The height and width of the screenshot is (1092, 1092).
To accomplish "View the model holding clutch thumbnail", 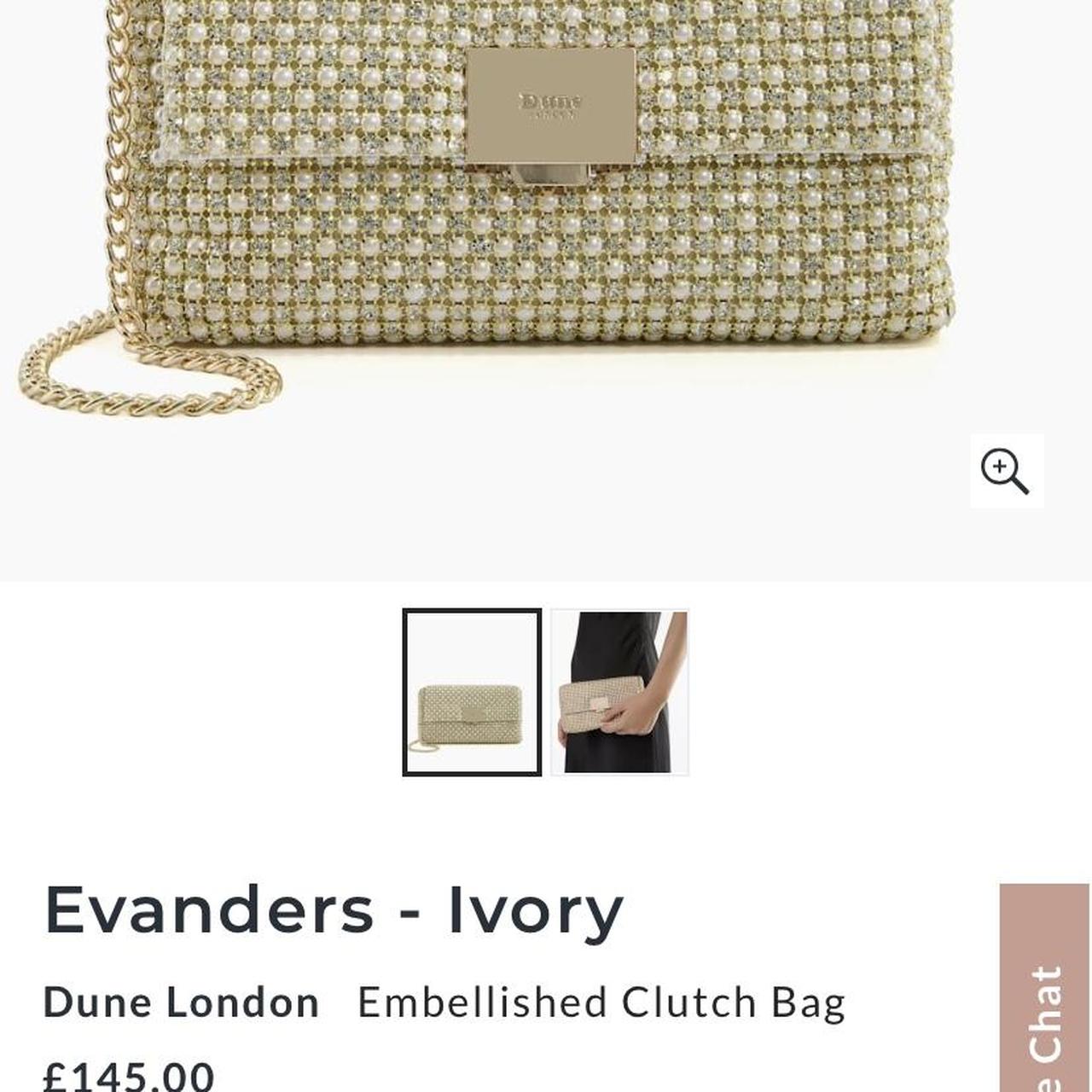I will [619, 692].
